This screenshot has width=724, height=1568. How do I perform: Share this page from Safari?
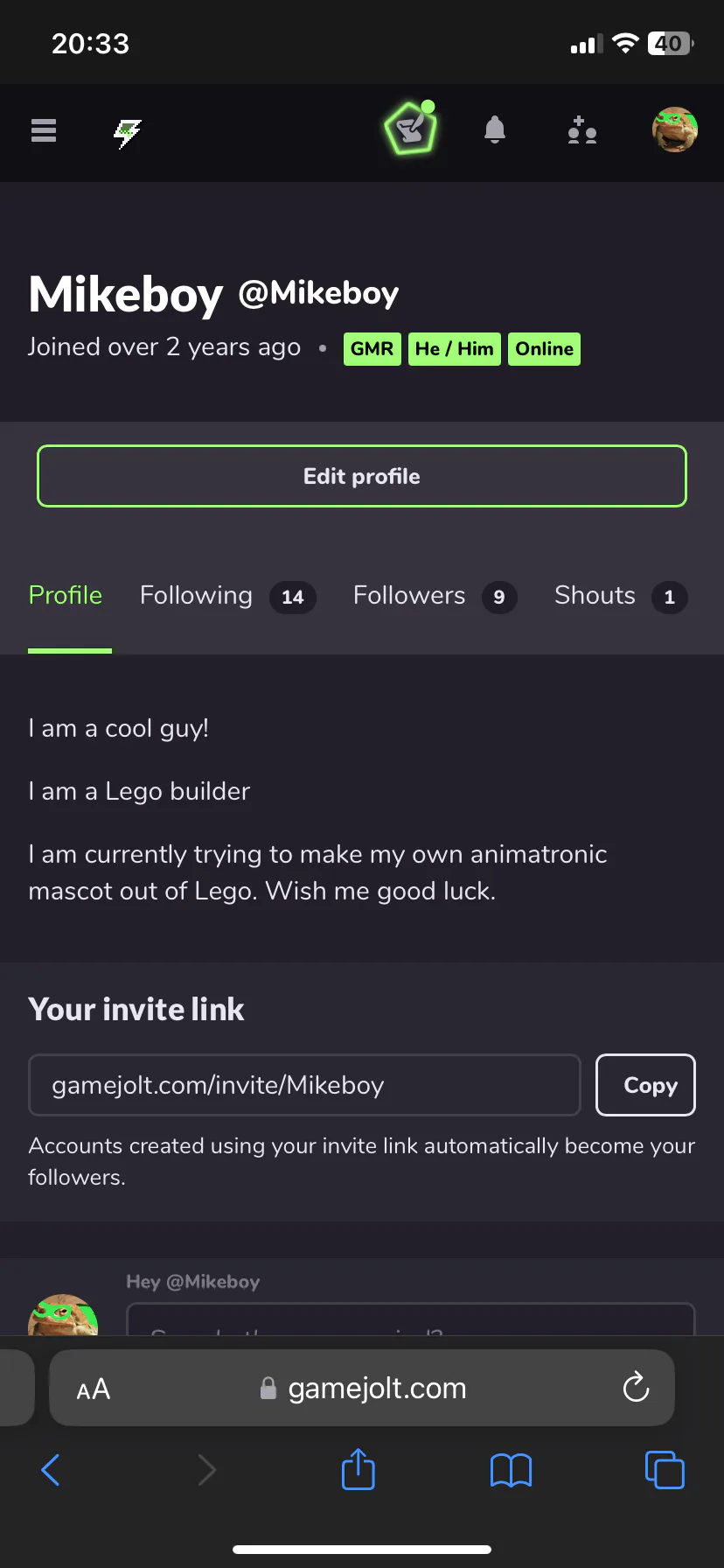[359, 1469]
